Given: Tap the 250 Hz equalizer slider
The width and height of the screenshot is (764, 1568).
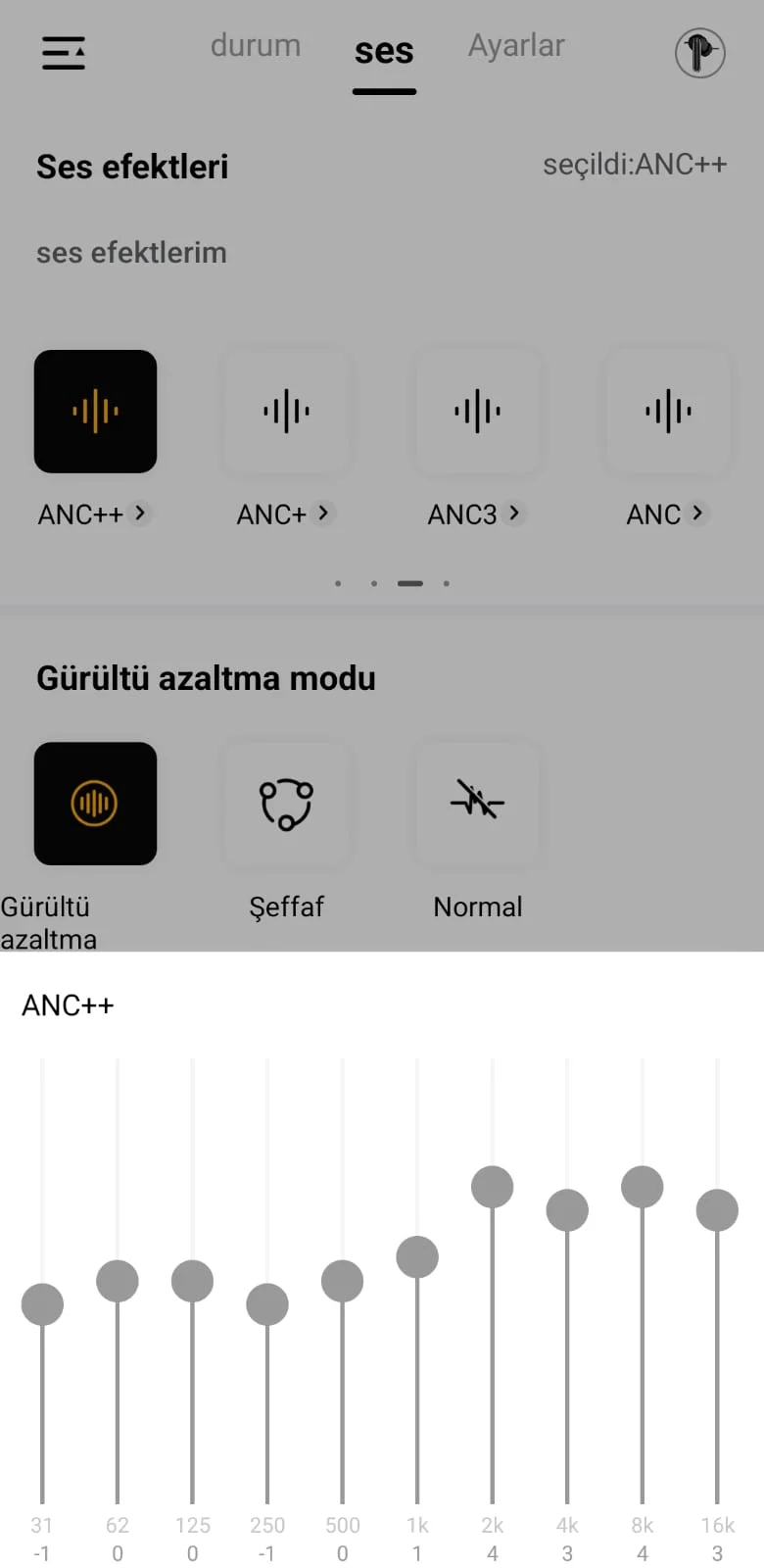Looking at the screenshot, I should (x=267, y=1304).
